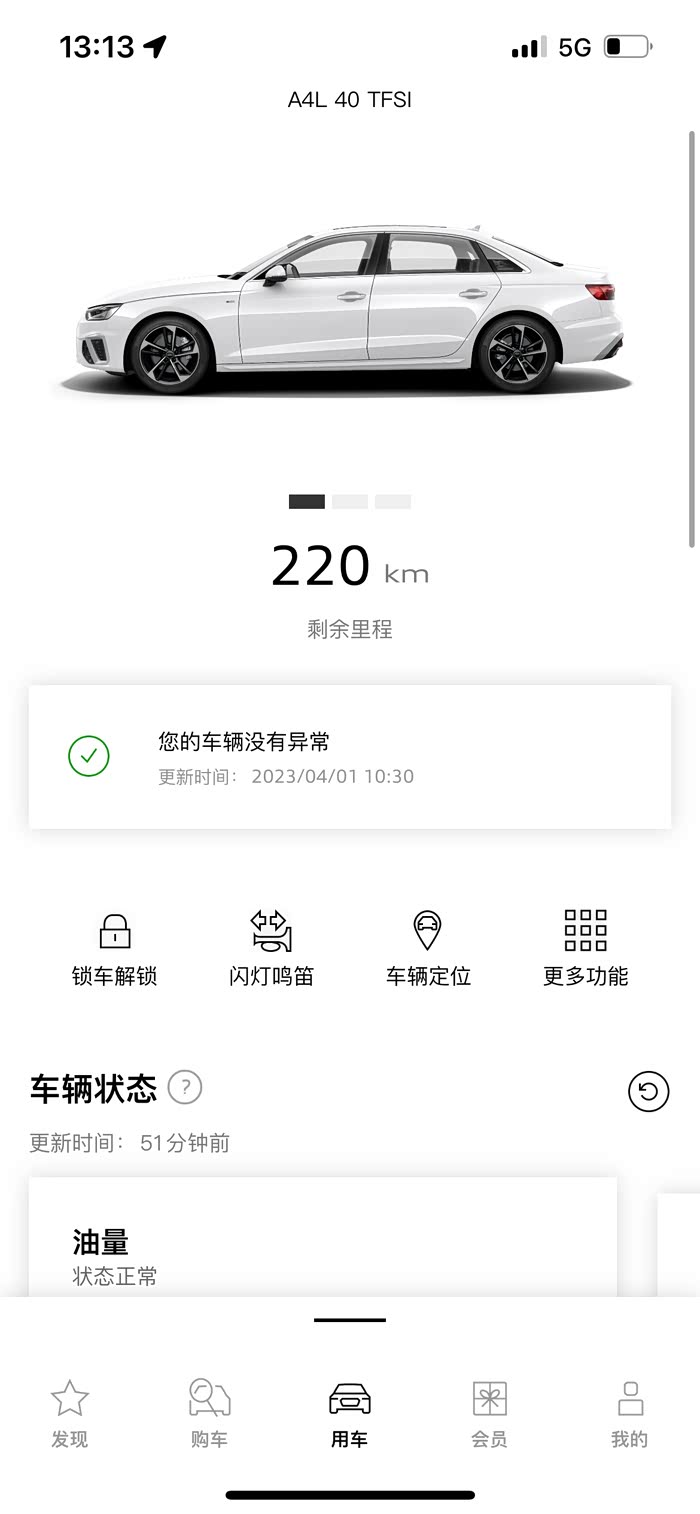Switch to the 购车 tab
The width and height of the screenshot is (700, 1514).
click(210, 1412)
